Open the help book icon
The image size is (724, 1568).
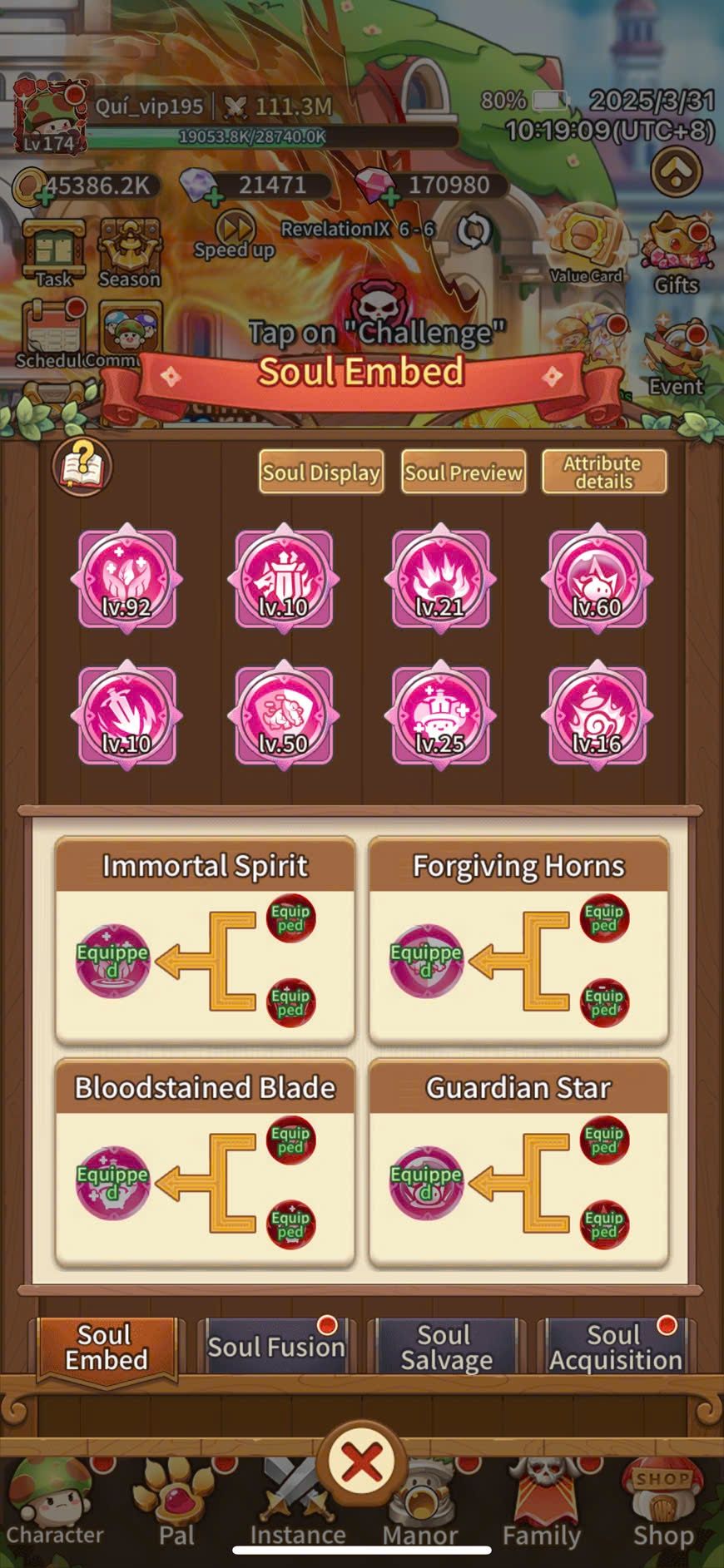[82, 467]
